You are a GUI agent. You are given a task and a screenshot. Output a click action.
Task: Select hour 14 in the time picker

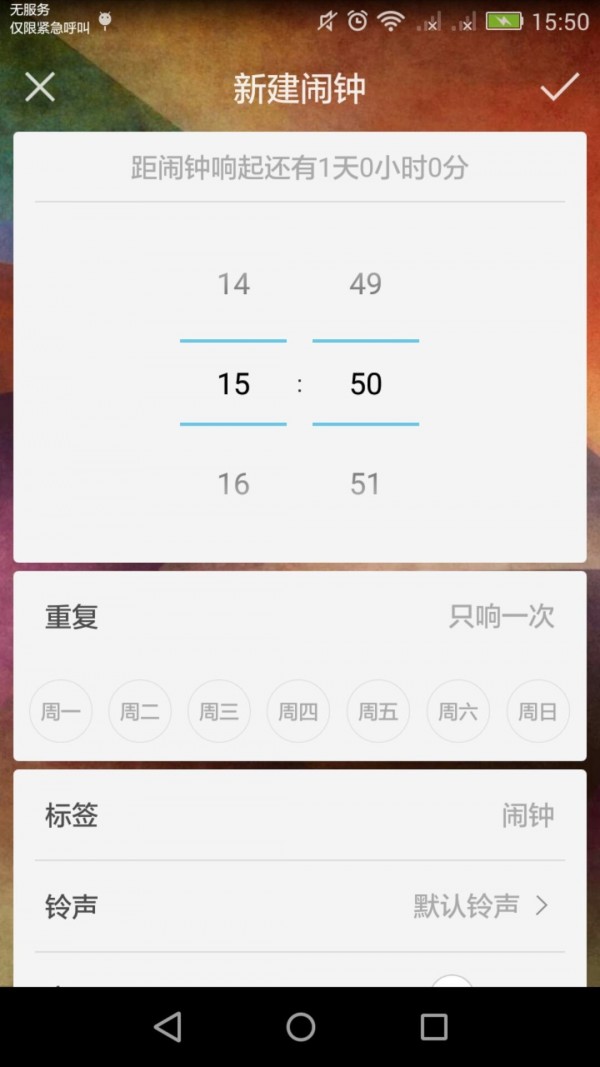[x=233, y=285]
